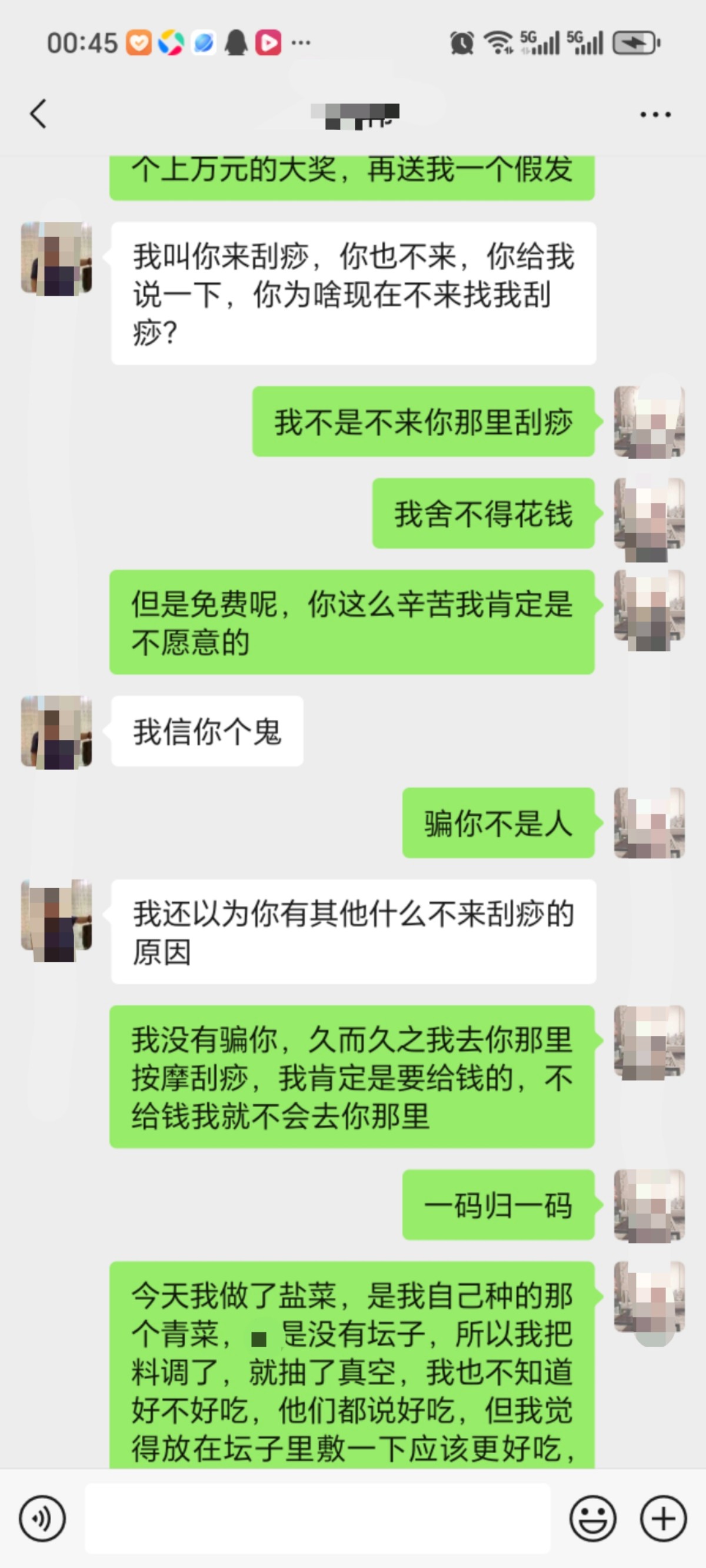The image size is (706, 1568).
Task: Open own avatar beside 骗你不是人
Action: coord(649,823)
